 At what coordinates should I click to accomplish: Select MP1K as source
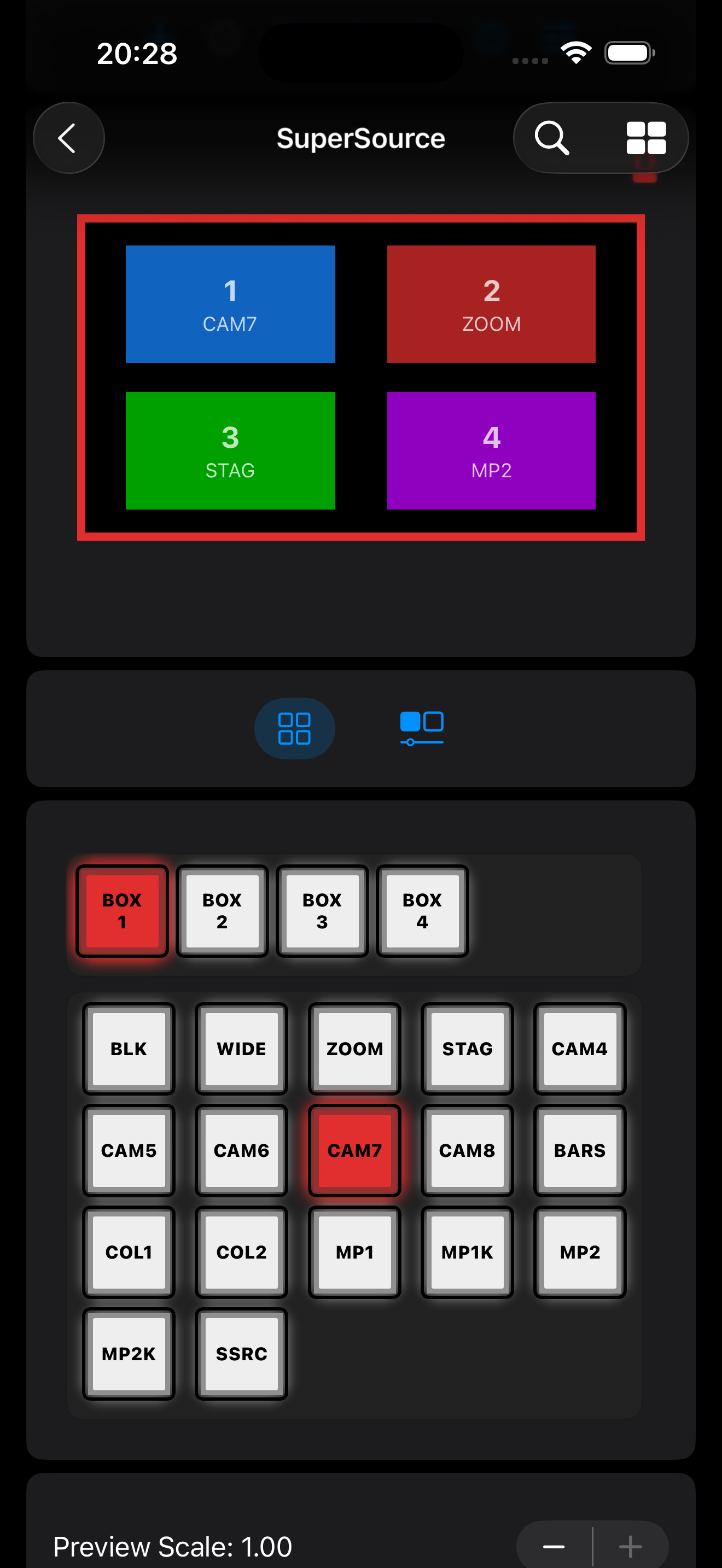(467, 1252)
